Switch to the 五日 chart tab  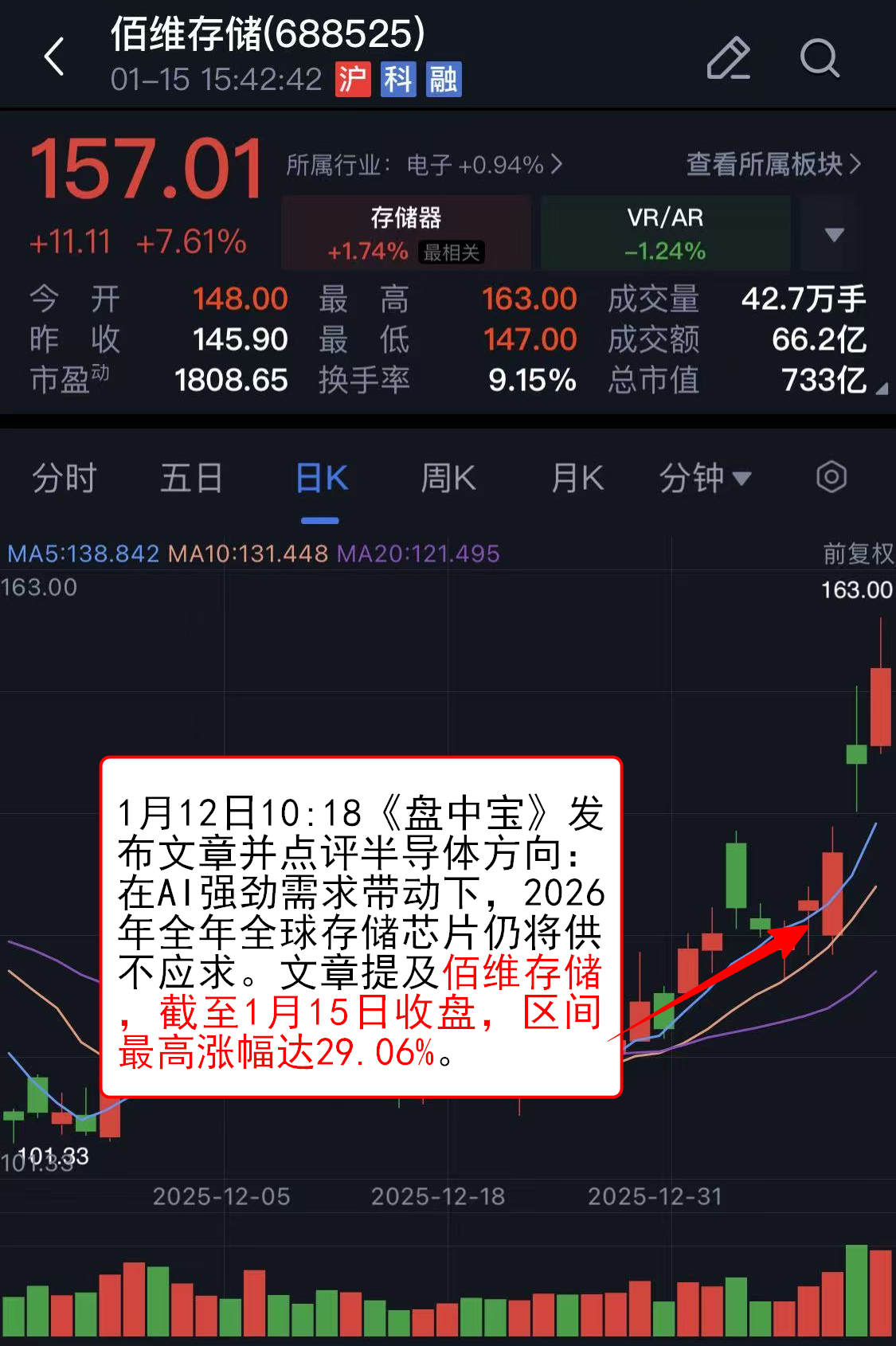pos(191,479)
